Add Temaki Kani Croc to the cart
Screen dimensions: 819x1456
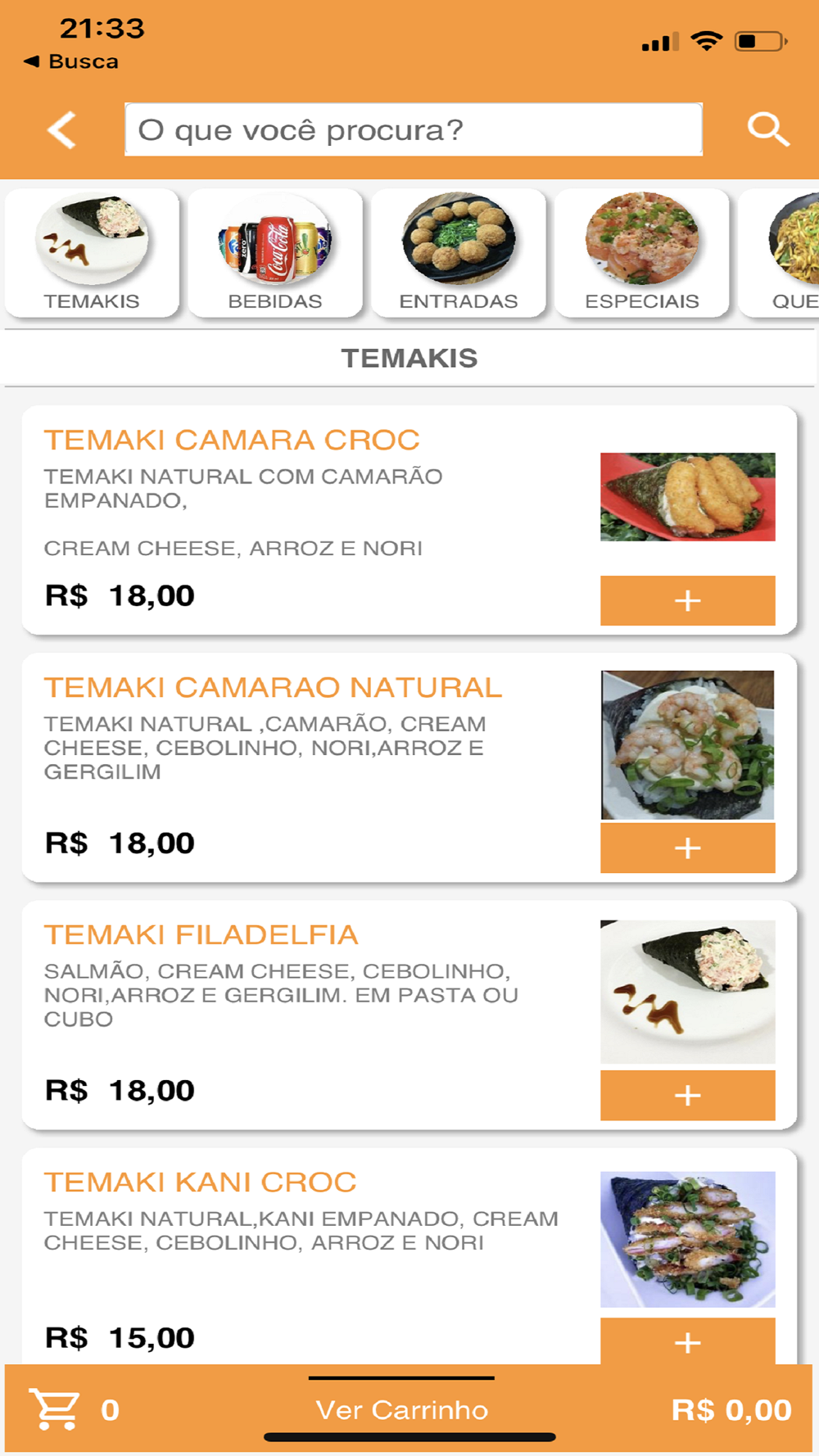point(687,1341)
